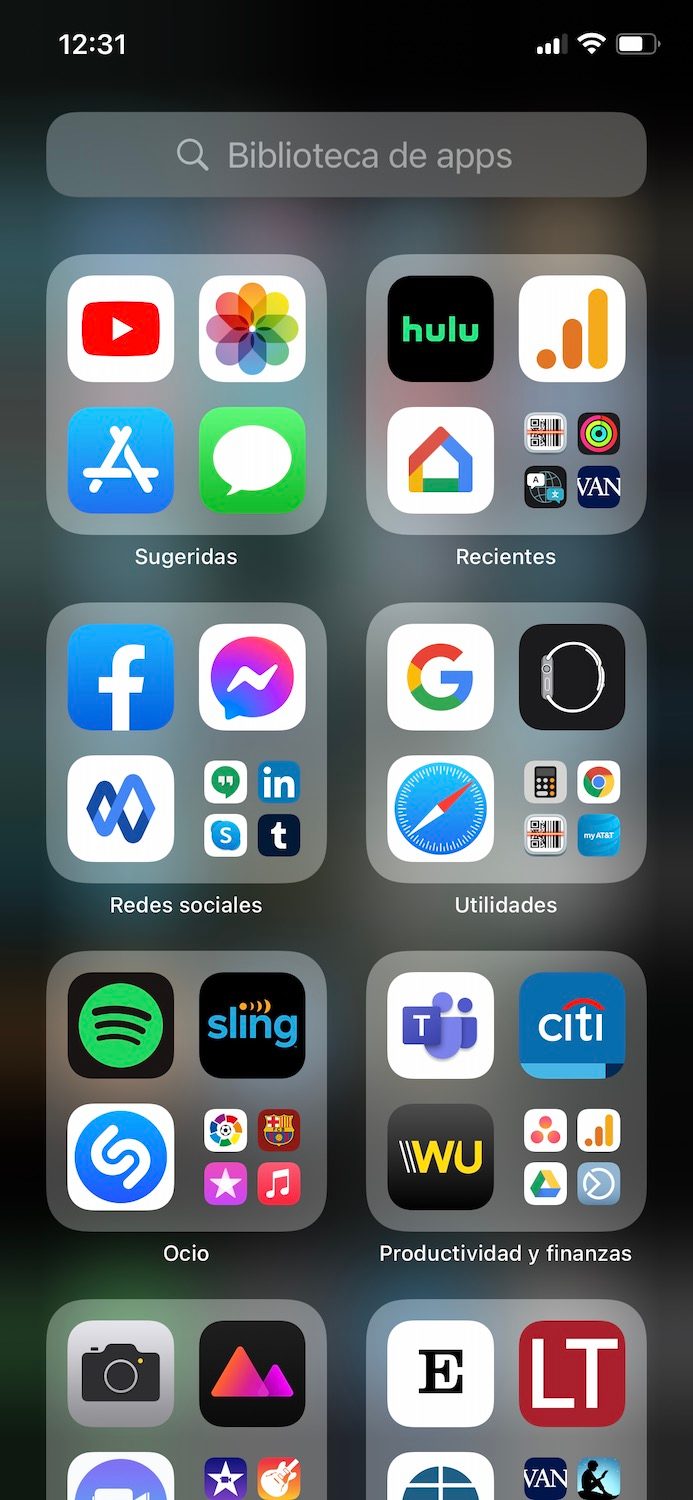Open Western Union app
Viewport: 693px width, 1500px height.
coord(440,1156)
